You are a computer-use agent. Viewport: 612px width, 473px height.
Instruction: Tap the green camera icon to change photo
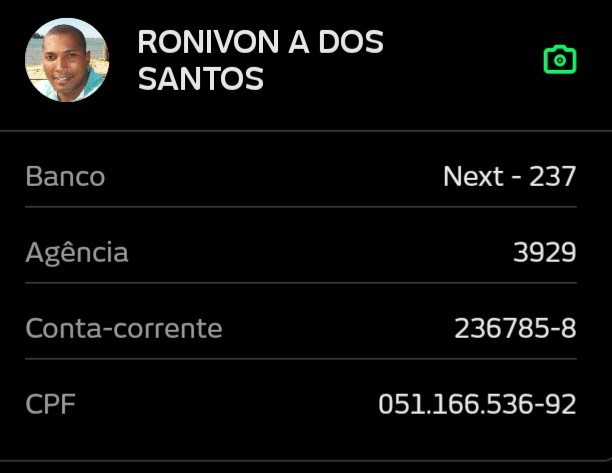(x=560, y=60)
